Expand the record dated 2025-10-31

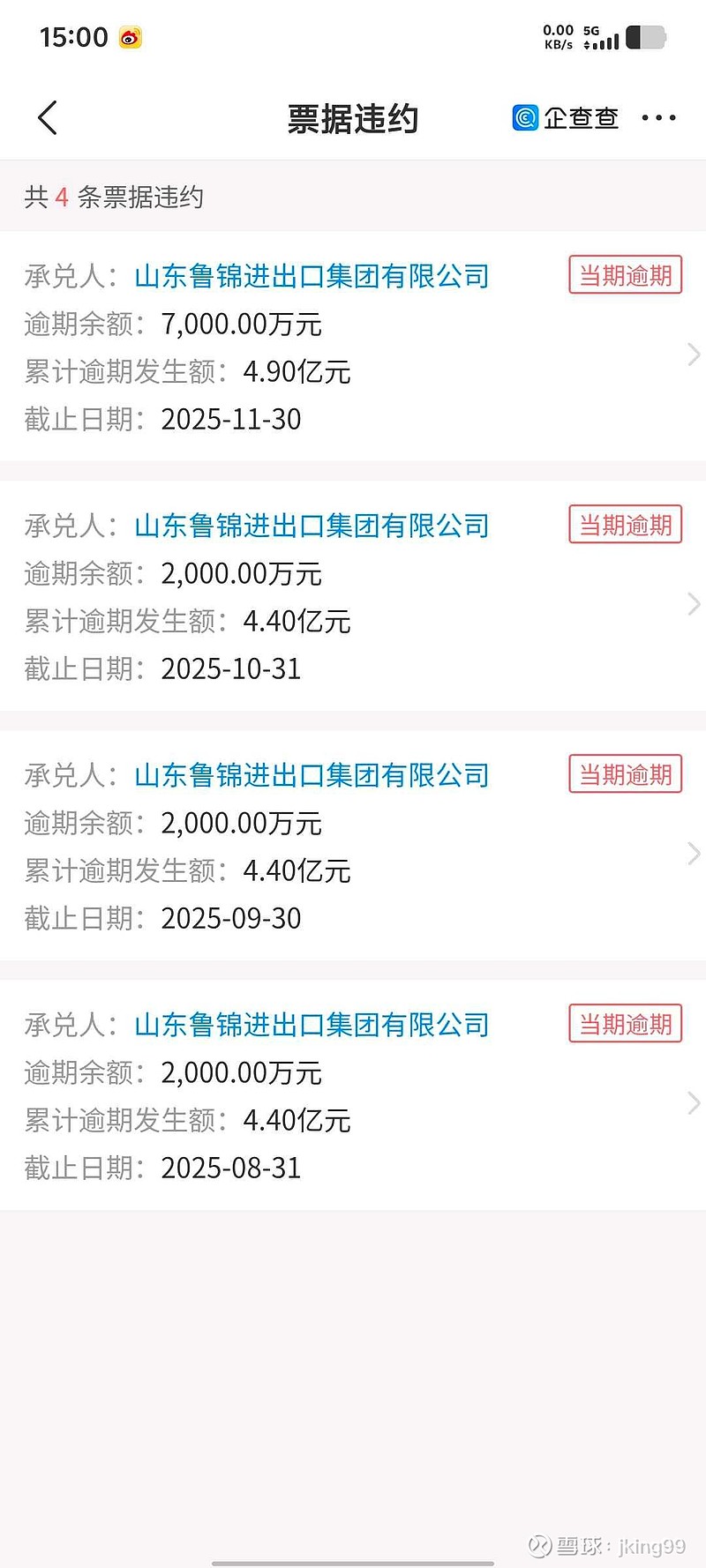[695, 604]
